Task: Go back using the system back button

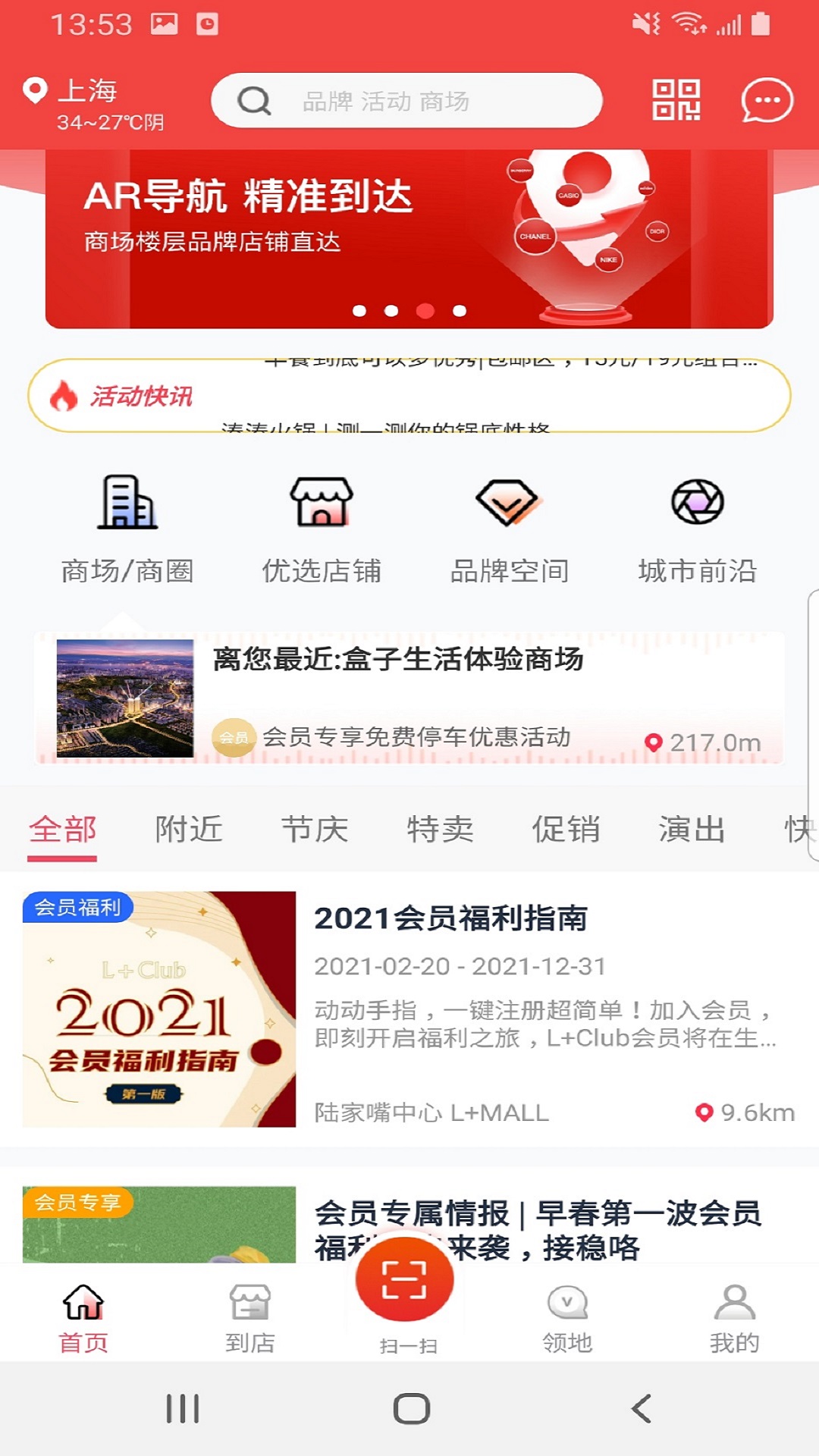Action: point(642,1409)
